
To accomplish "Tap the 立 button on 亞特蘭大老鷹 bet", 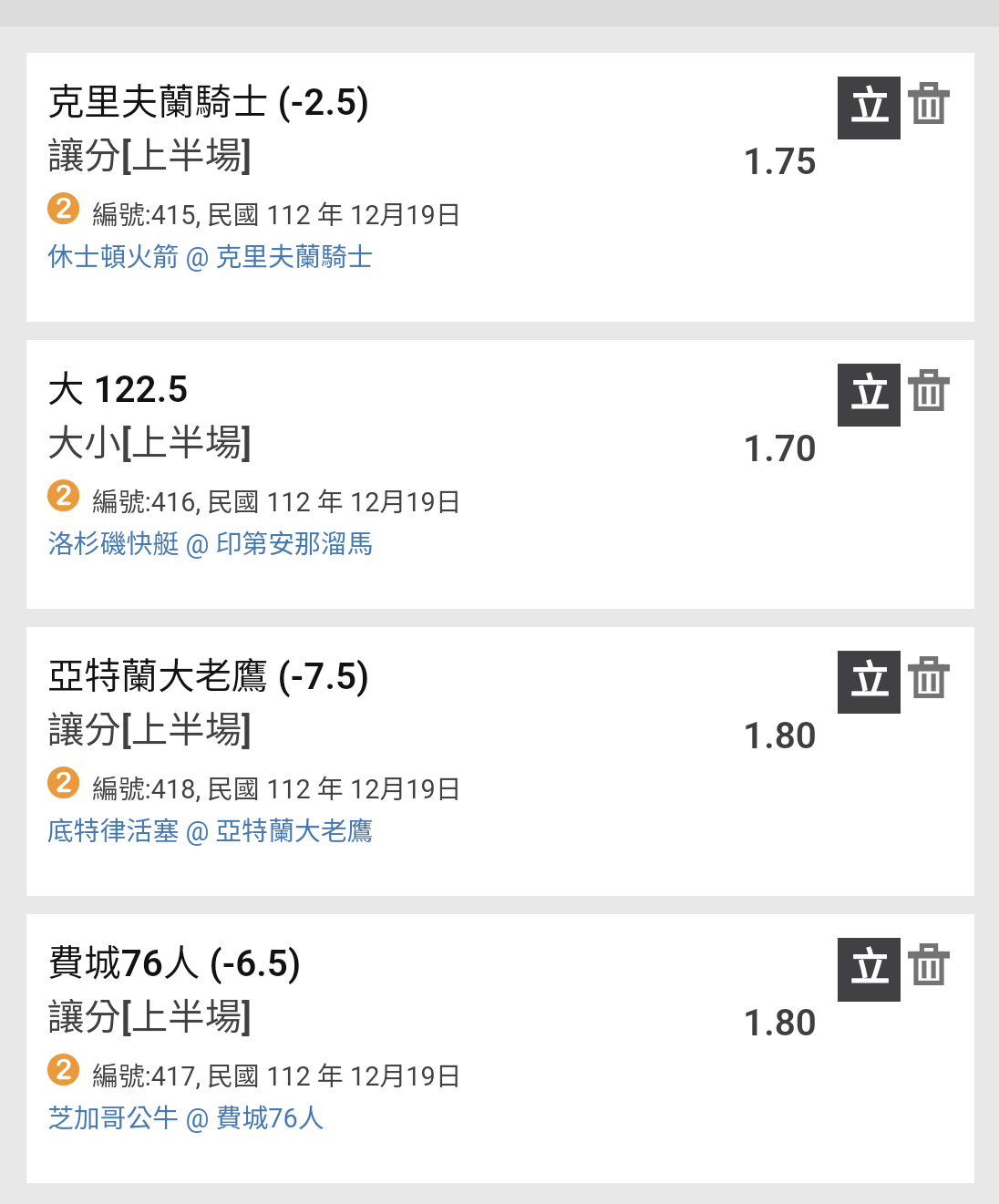I will click(x=869, y=682).
